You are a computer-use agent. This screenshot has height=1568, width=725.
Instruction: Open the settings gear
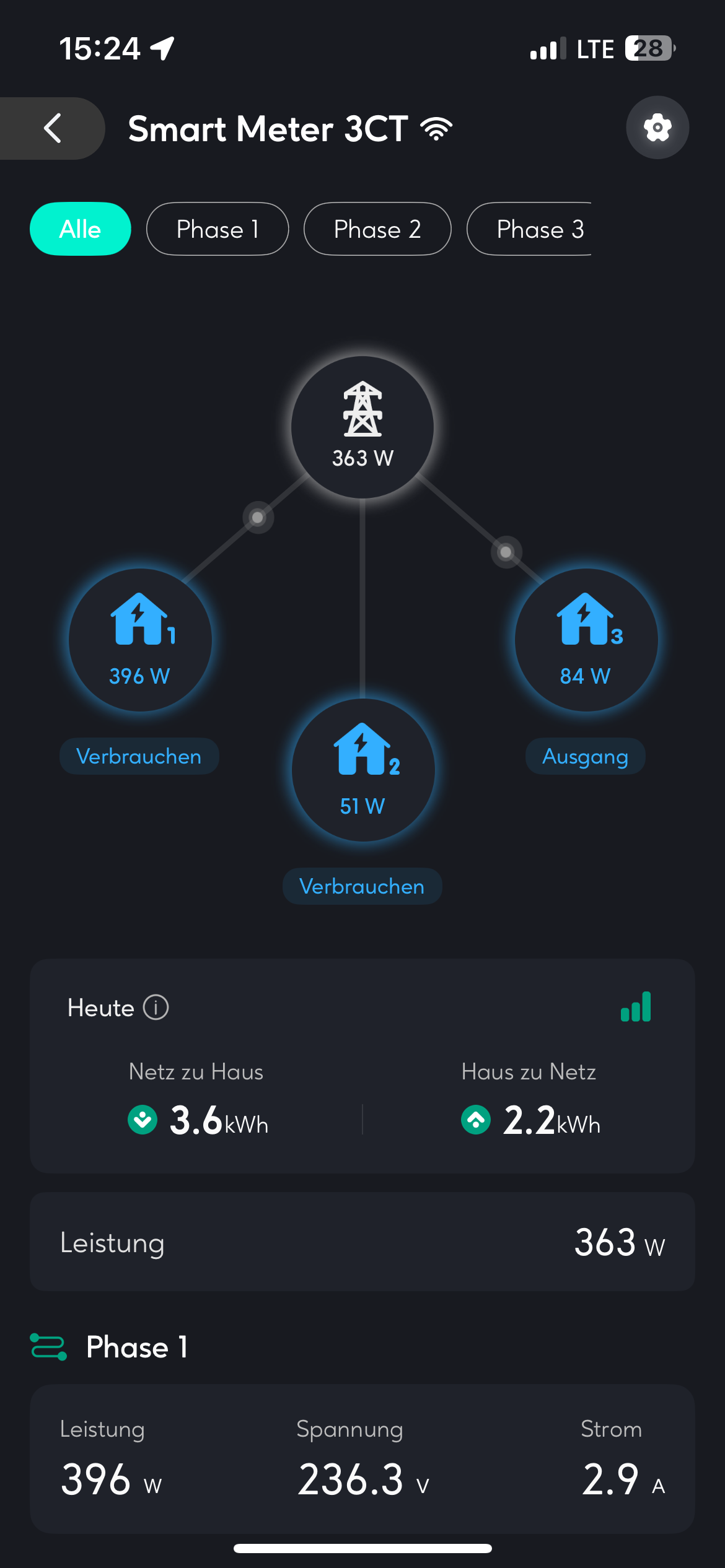(x=657, y=128)
